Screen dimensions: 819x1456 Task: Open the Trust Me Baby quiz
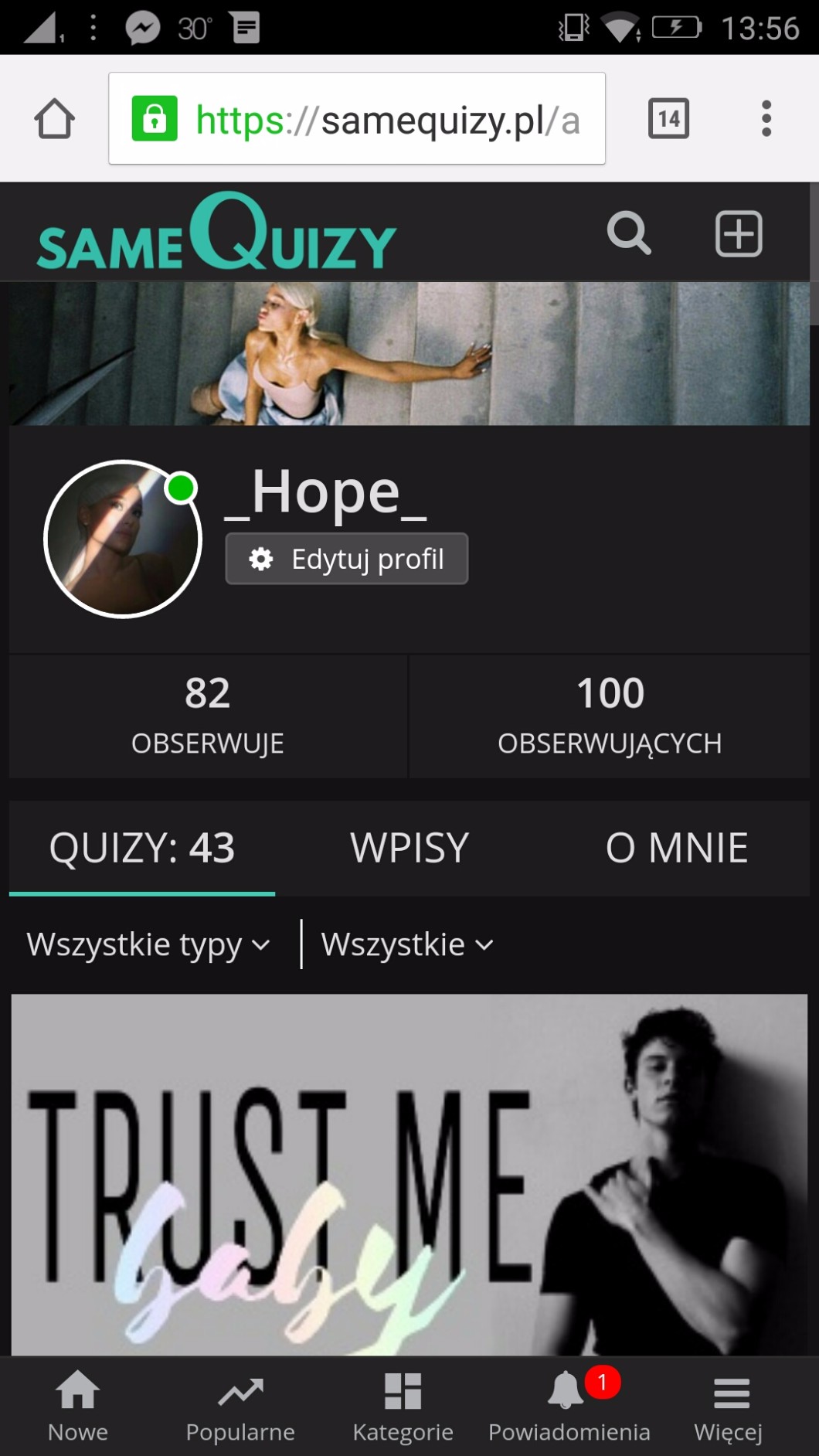point(409,1175)
